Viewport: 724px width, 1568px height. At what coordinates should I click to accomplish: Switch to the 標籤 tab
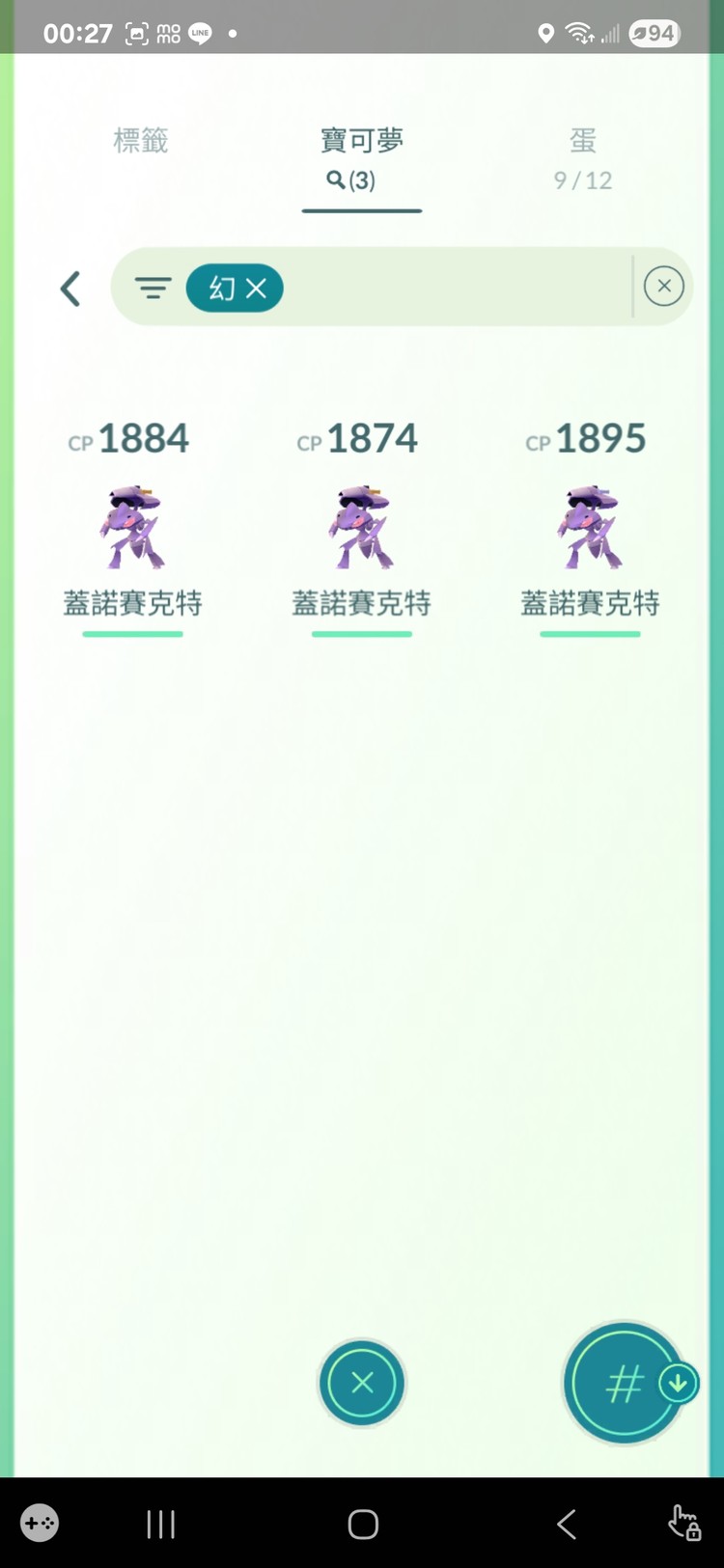click(x=141, y=141)
